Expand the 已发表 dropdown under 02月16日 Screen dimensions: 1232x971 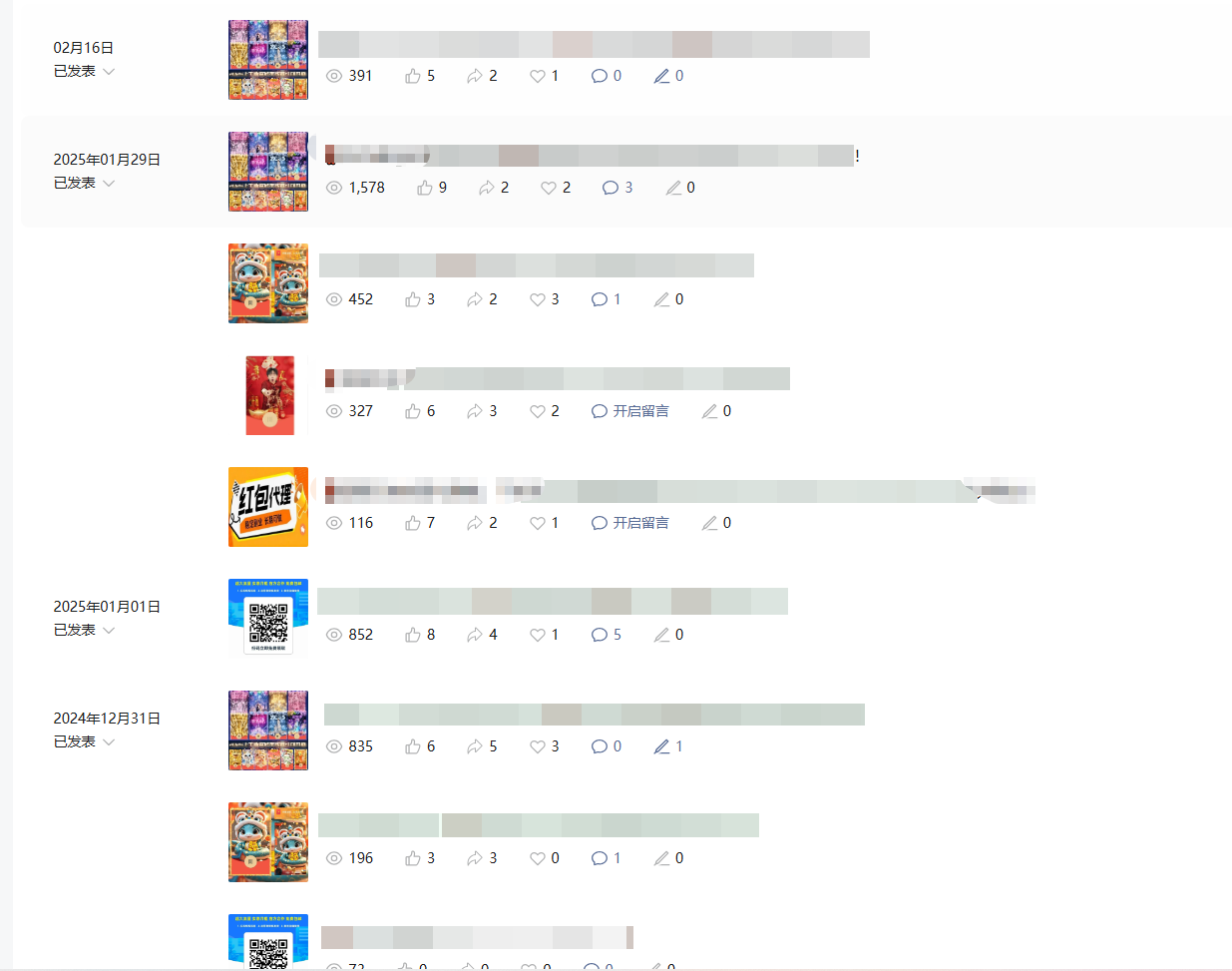(x=84, y=72)
